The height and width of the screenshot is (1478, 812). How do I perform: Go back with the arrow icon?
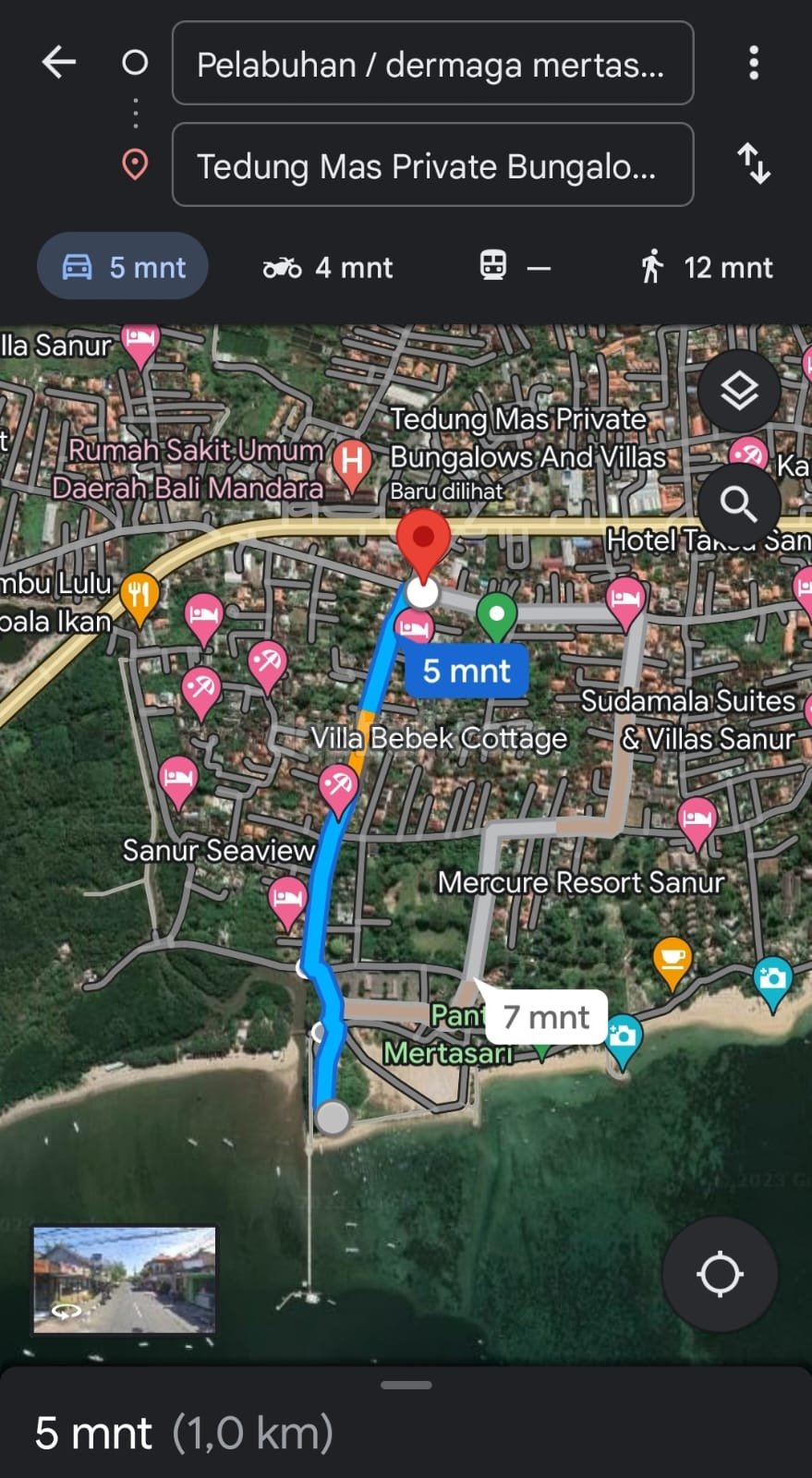tap(59, 63)
